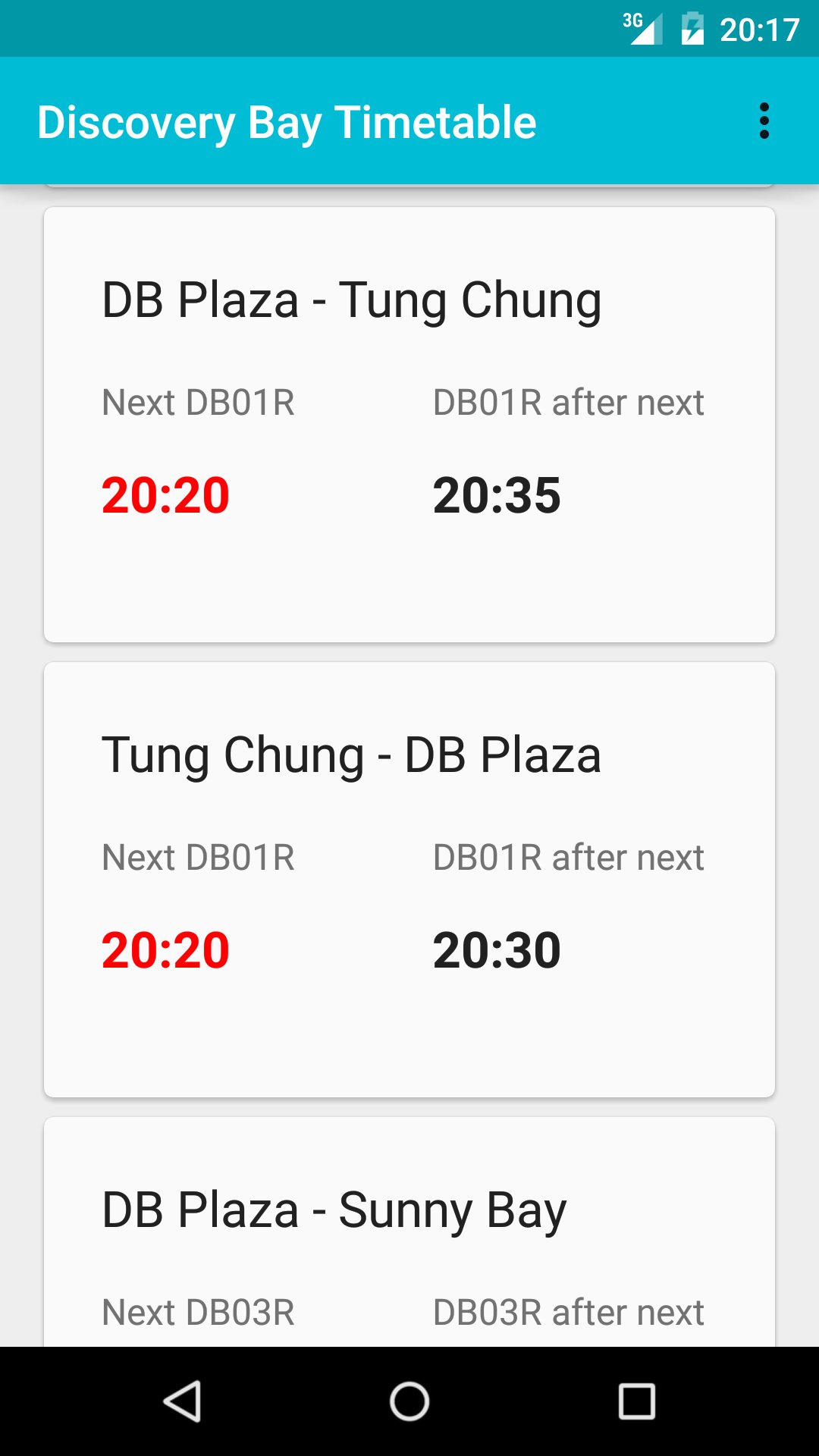Select the Next DB01R label
819x1456 pixels.
tap(199, 402)
